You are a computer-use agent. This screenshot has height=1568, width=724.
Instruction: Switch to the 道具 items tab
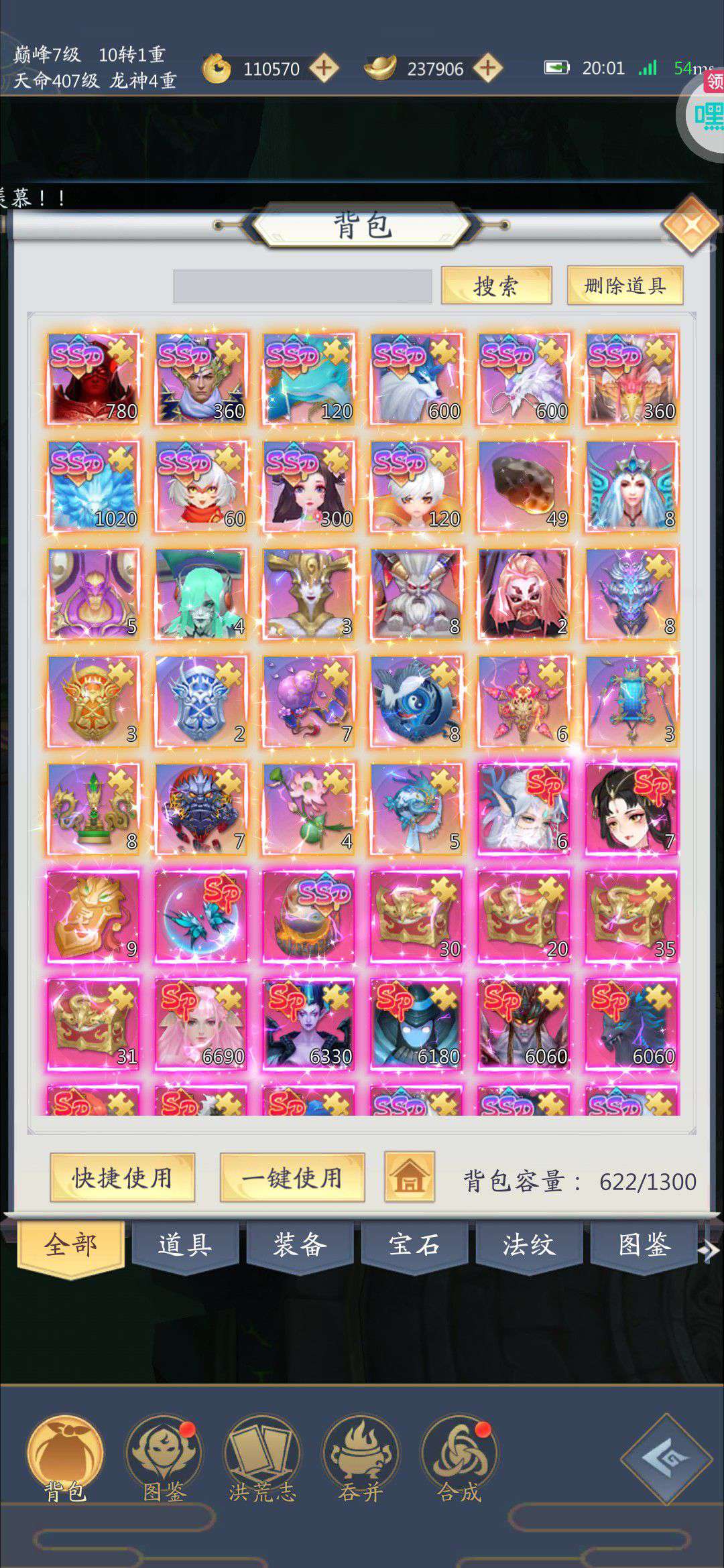pos(185,1245)
